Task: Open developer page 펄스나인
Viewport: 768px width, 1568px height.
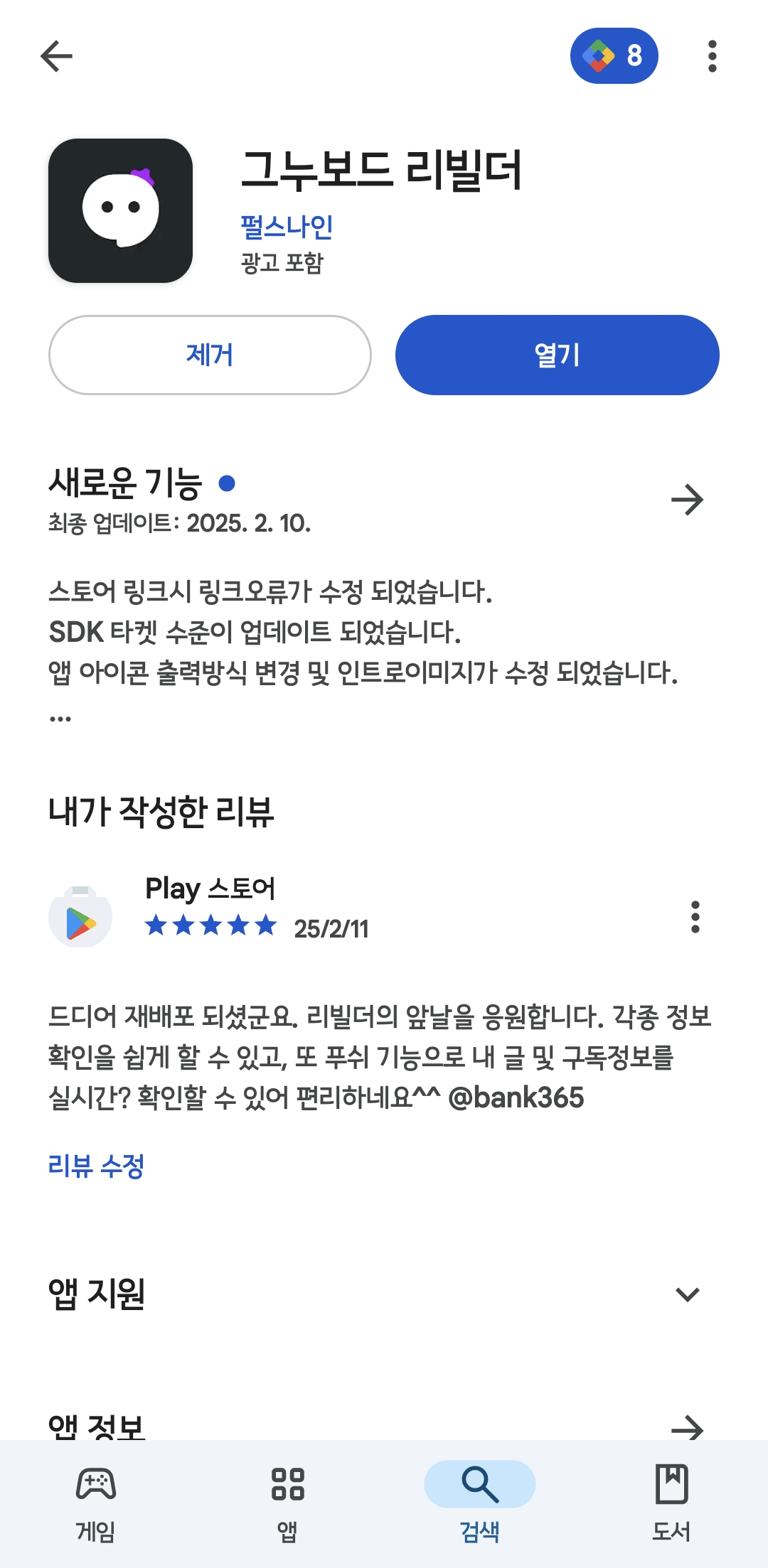Action: [287, 227]
